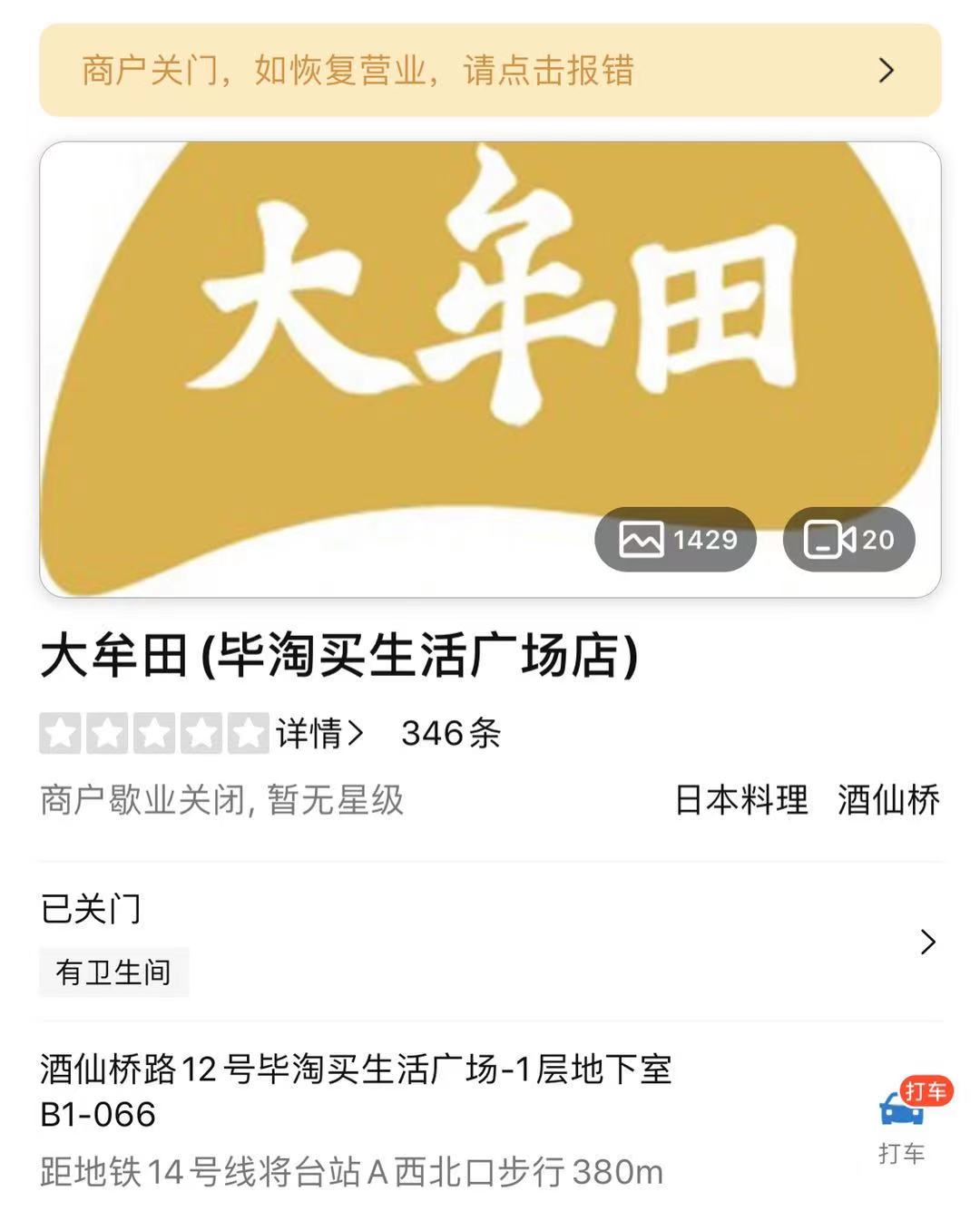Open the address 酒仙桥路12号 on map
This screenshot has width=980, height=1221.
click(356, 1091)
